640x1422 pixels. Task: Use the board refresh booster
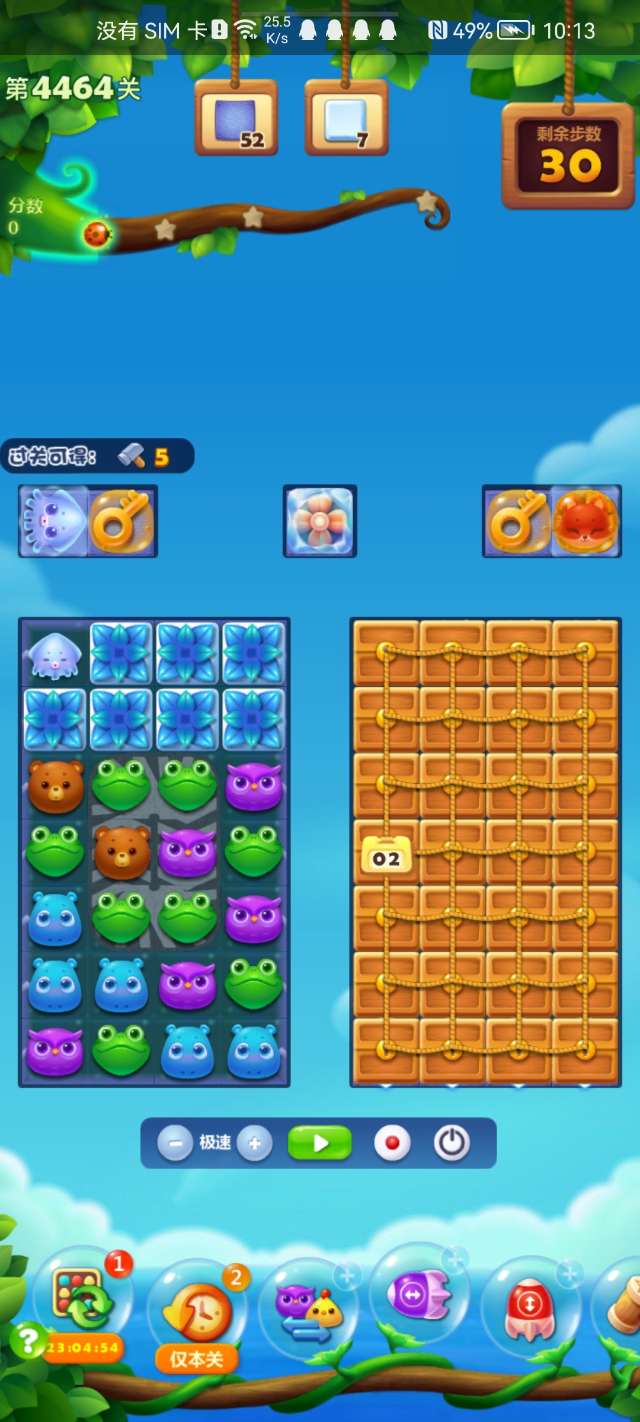(80, 1296)
